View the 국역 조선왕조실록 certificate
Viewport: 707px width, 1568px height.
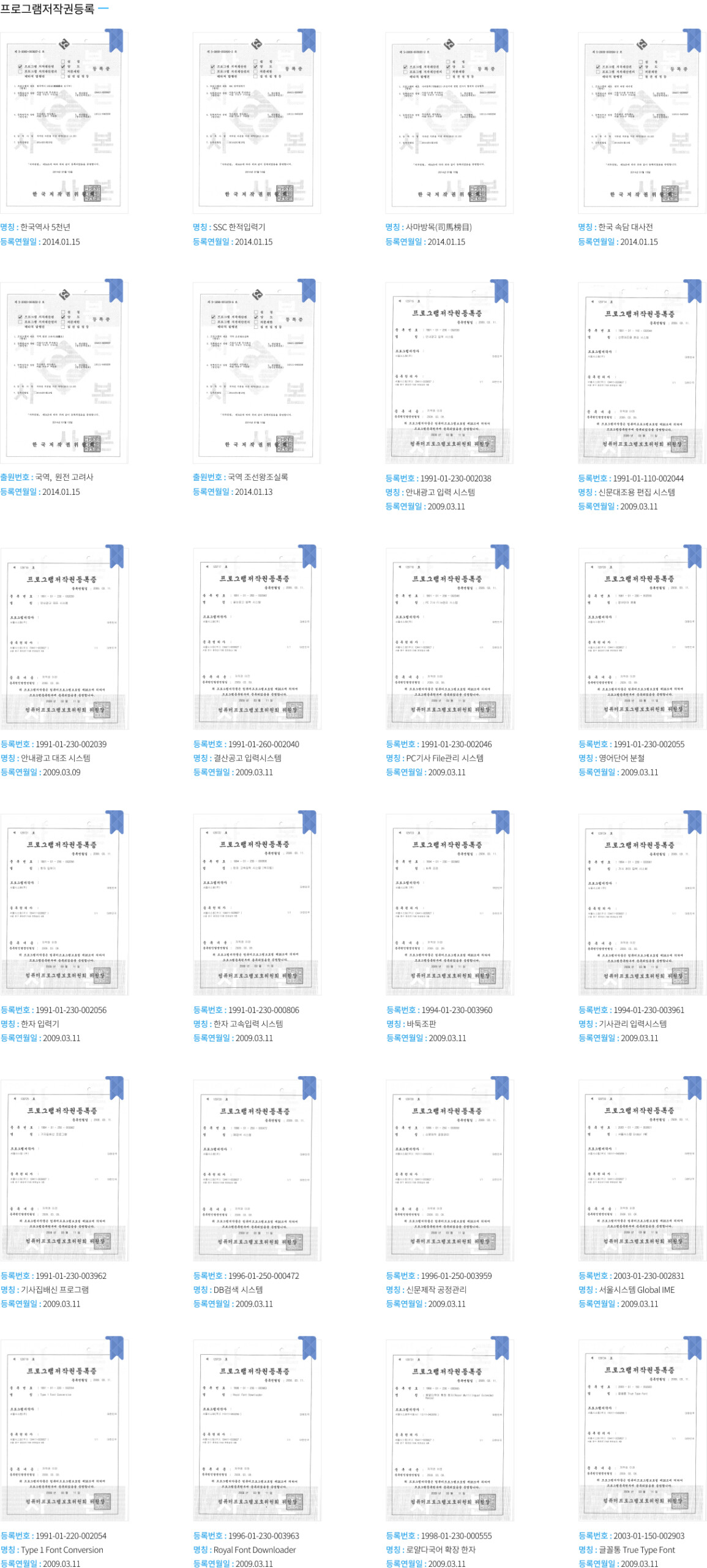256,372
